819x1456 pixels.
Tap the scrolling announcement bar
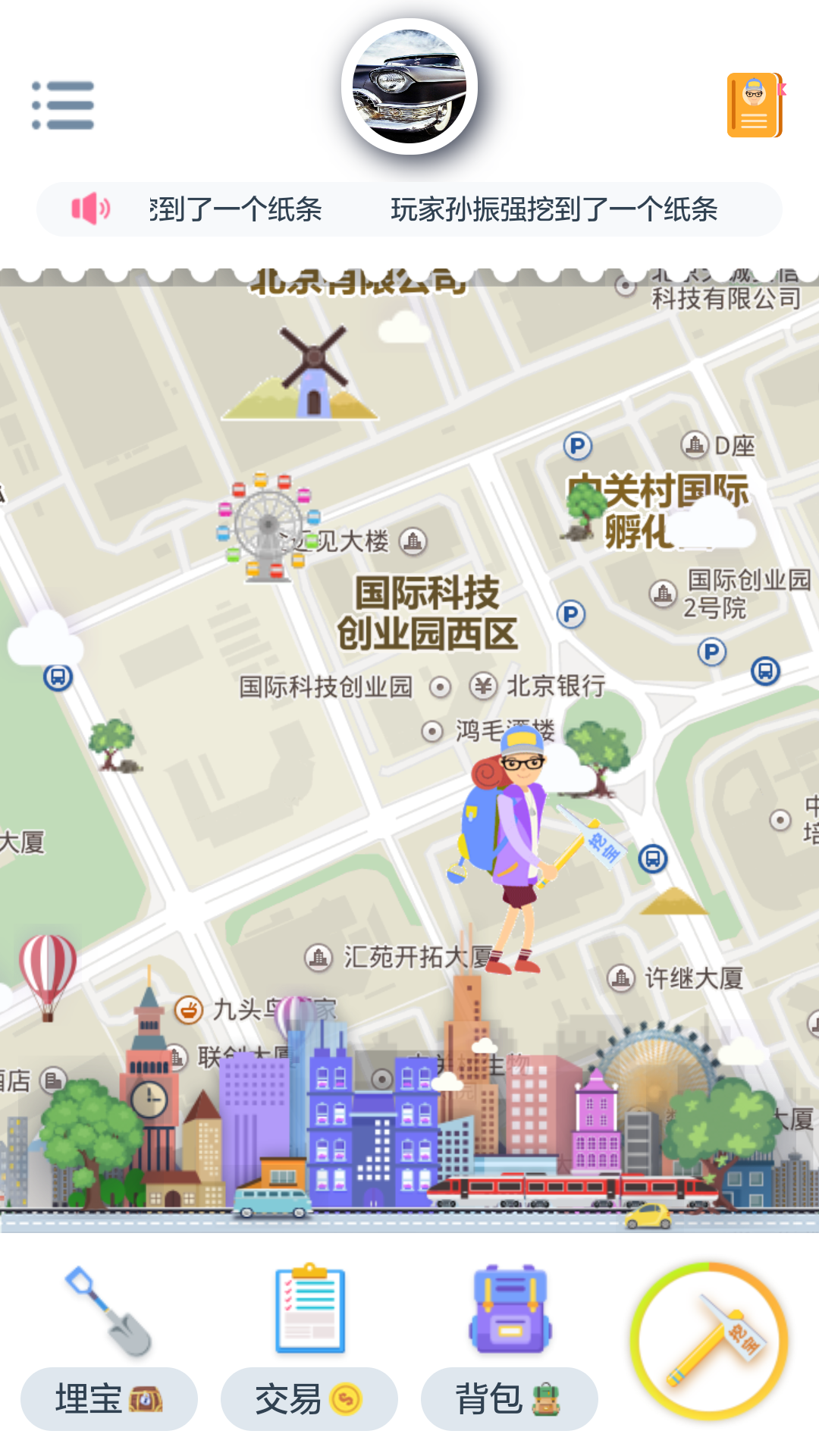pos(409,209)
